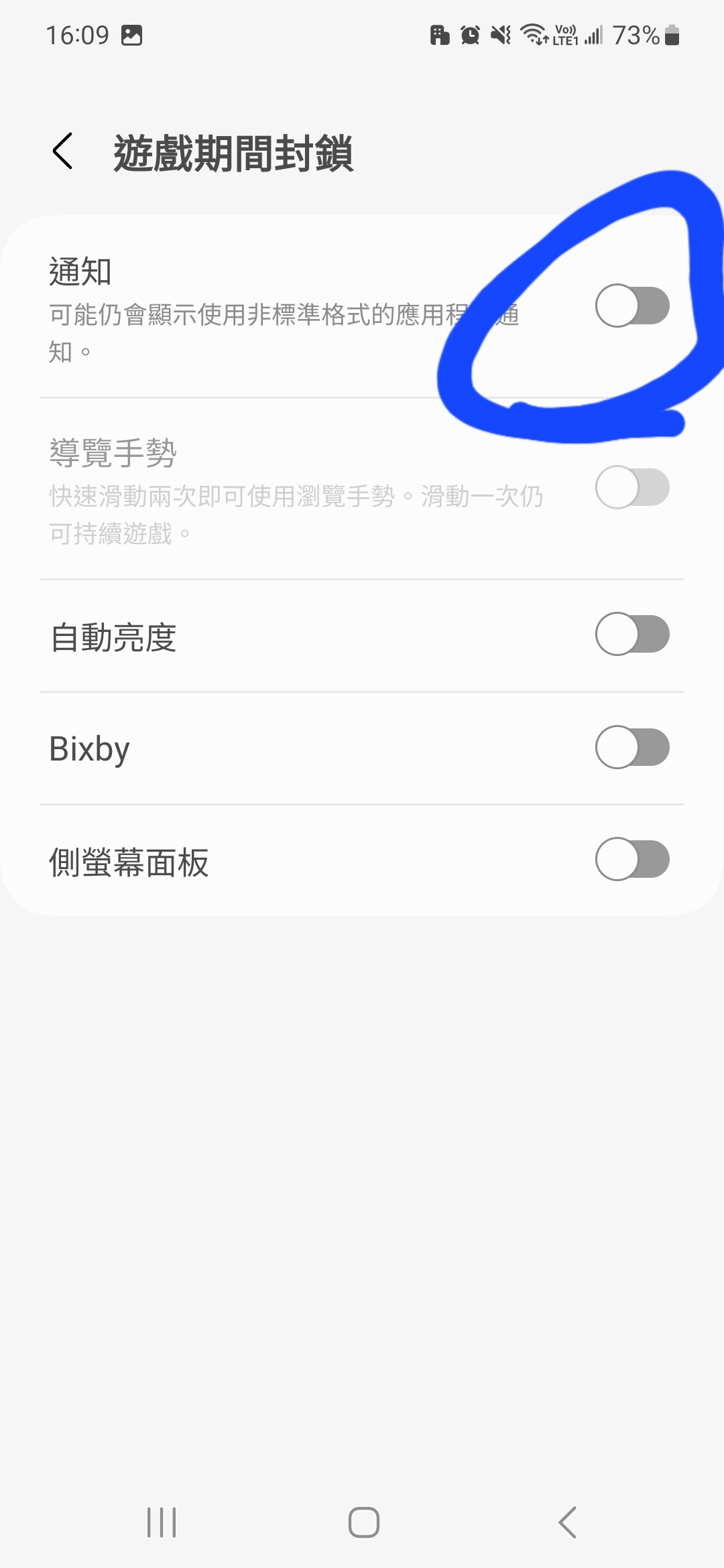Screen dimensions: 724x1568
Task: Turn on 自動亮度 blocking switch
Action: pos(632,634)
